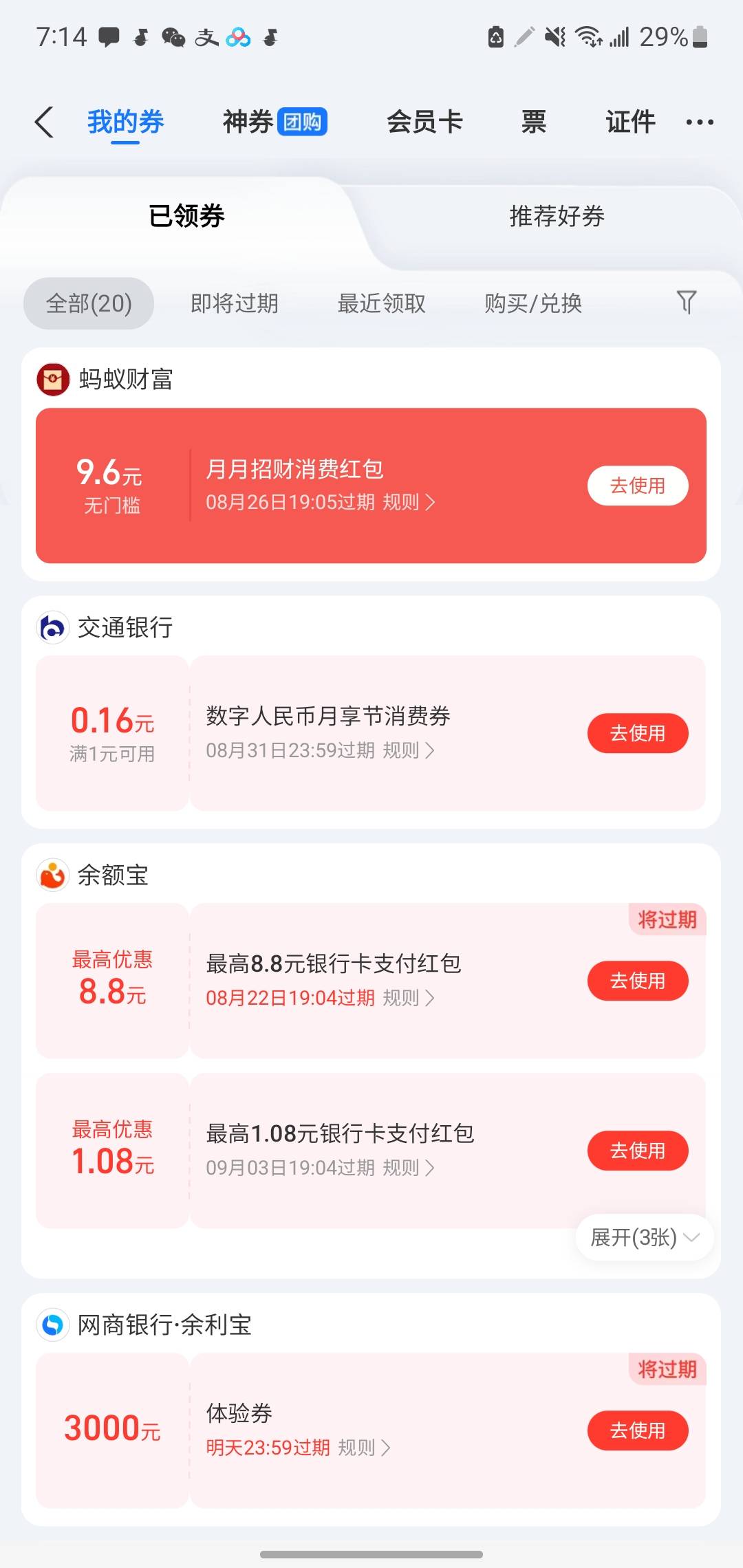The width and height of the screenshot is (743, 1568).
Task: Switch to the 会员卡 tab
Action: pyautogui.click(x=424, y=122)
